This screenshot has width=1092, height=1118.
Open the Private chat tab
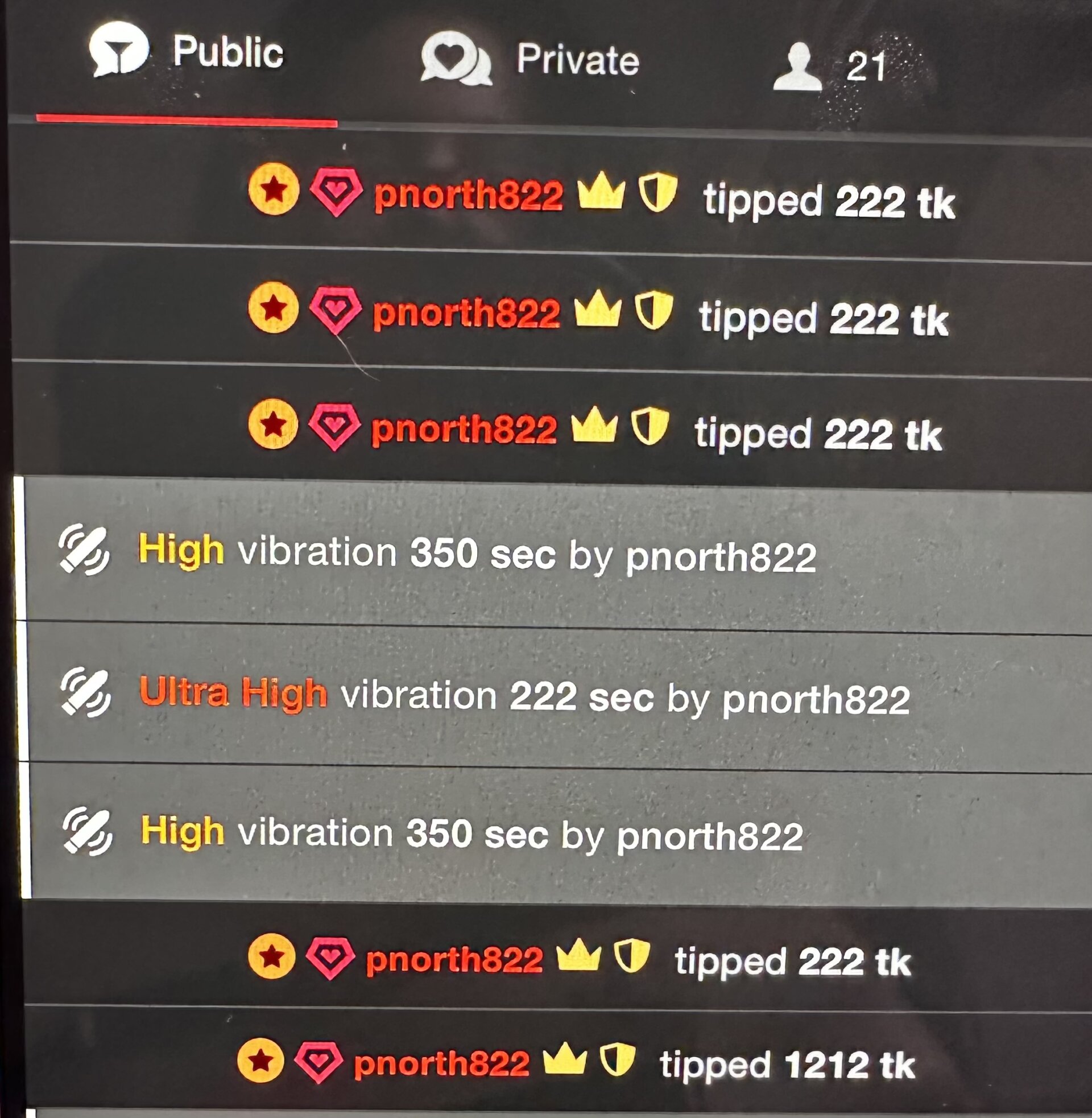(531, 60)
